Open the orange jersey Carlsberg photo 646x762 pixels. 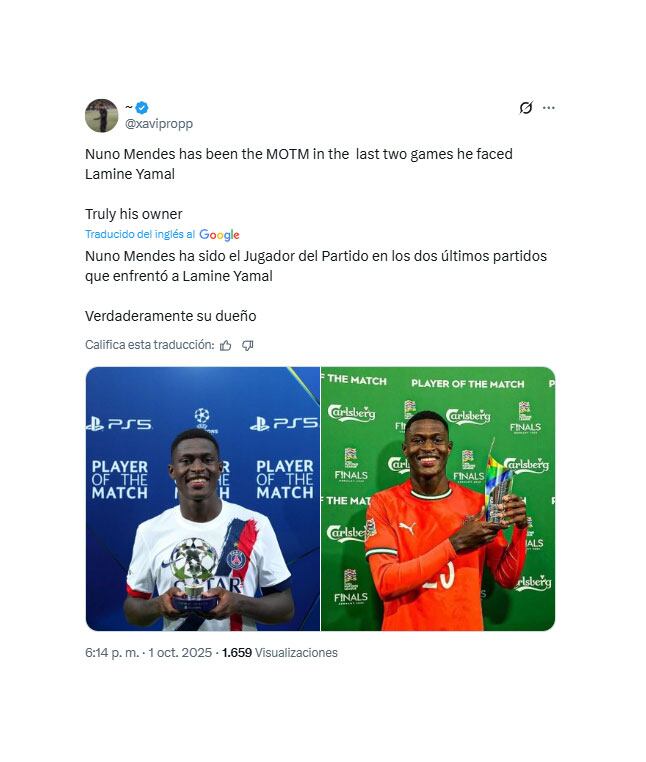point(438,499)
